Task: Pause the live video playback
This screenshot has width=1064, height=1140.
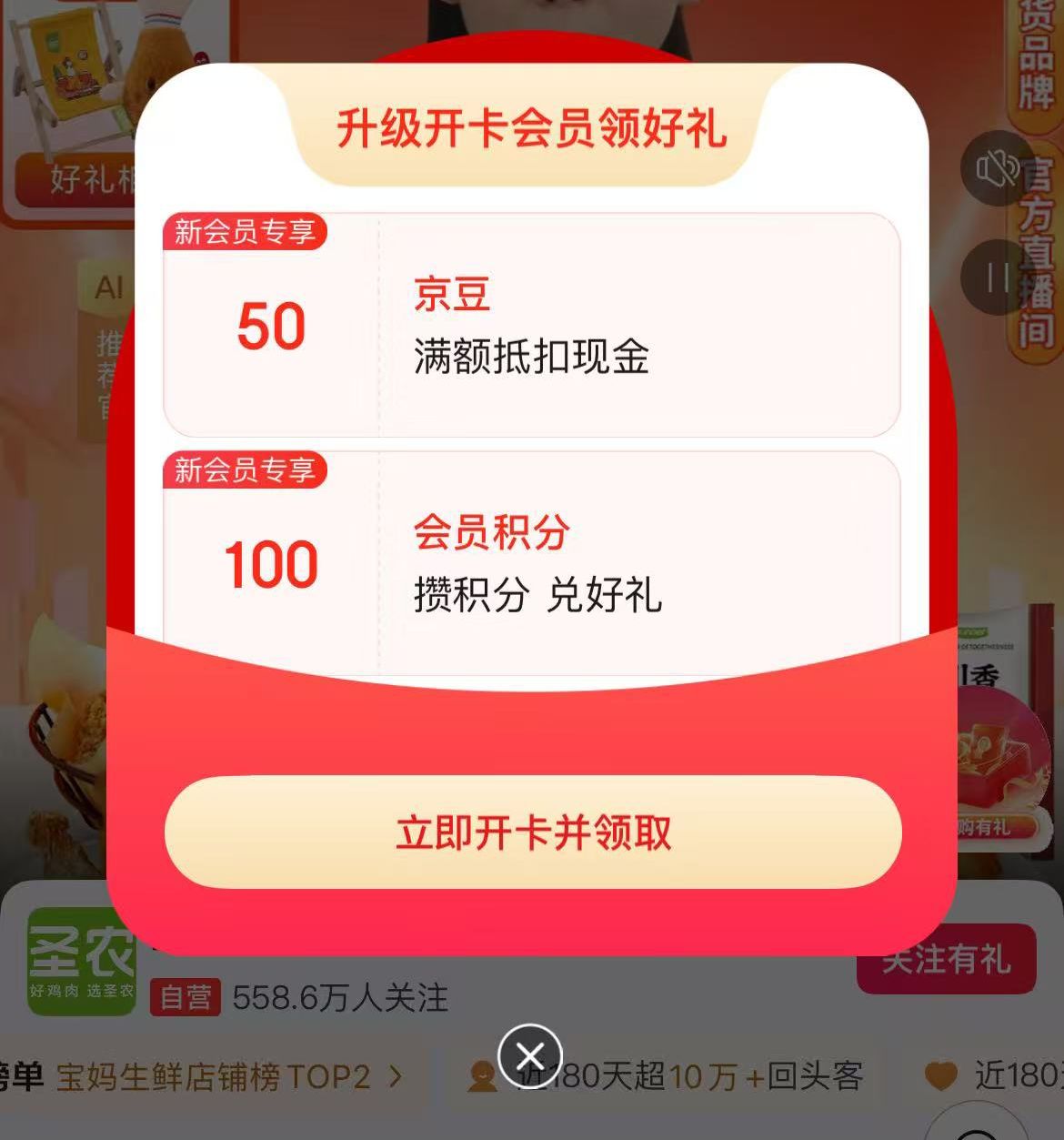Action: pos(999,277)
